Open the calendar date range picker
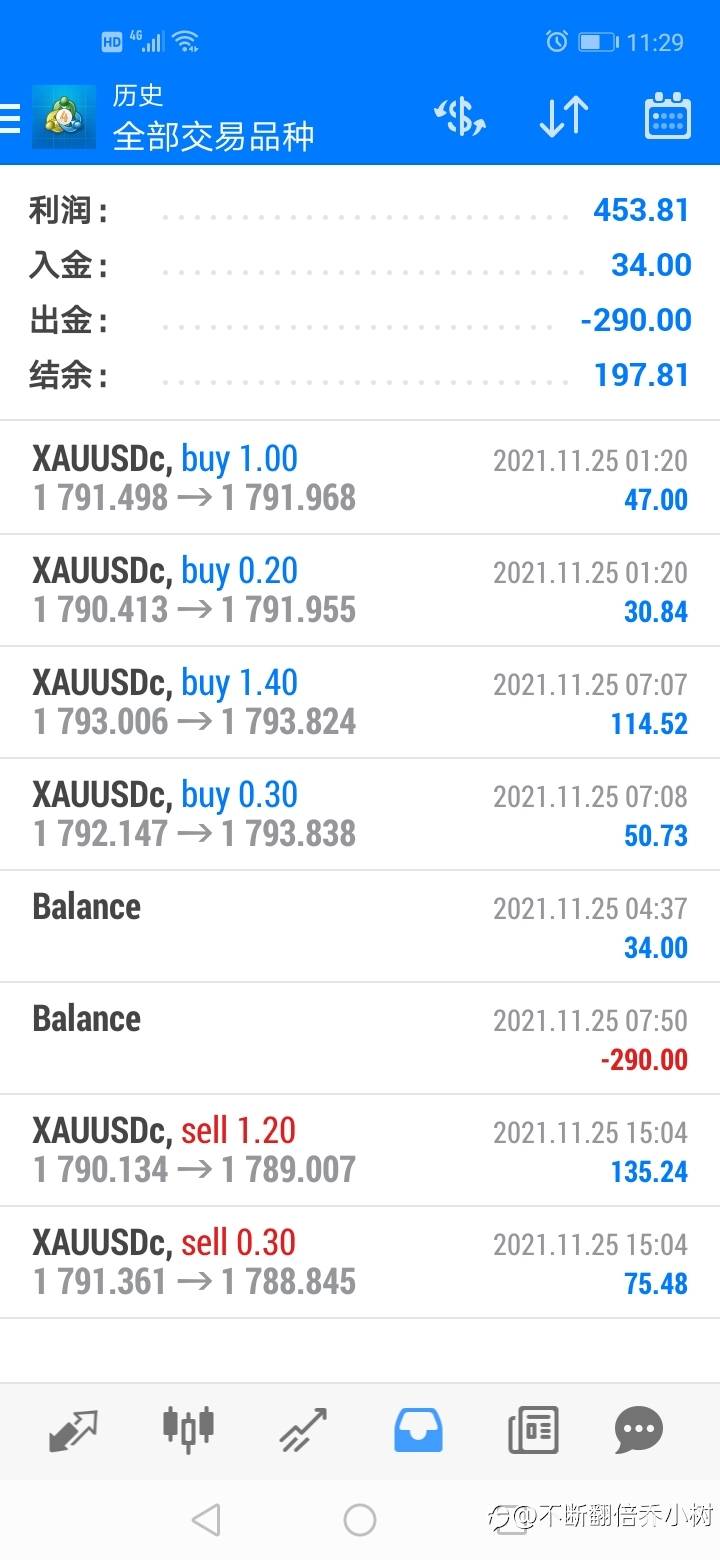Screen dimensions: 720x1560 point(667,117)
